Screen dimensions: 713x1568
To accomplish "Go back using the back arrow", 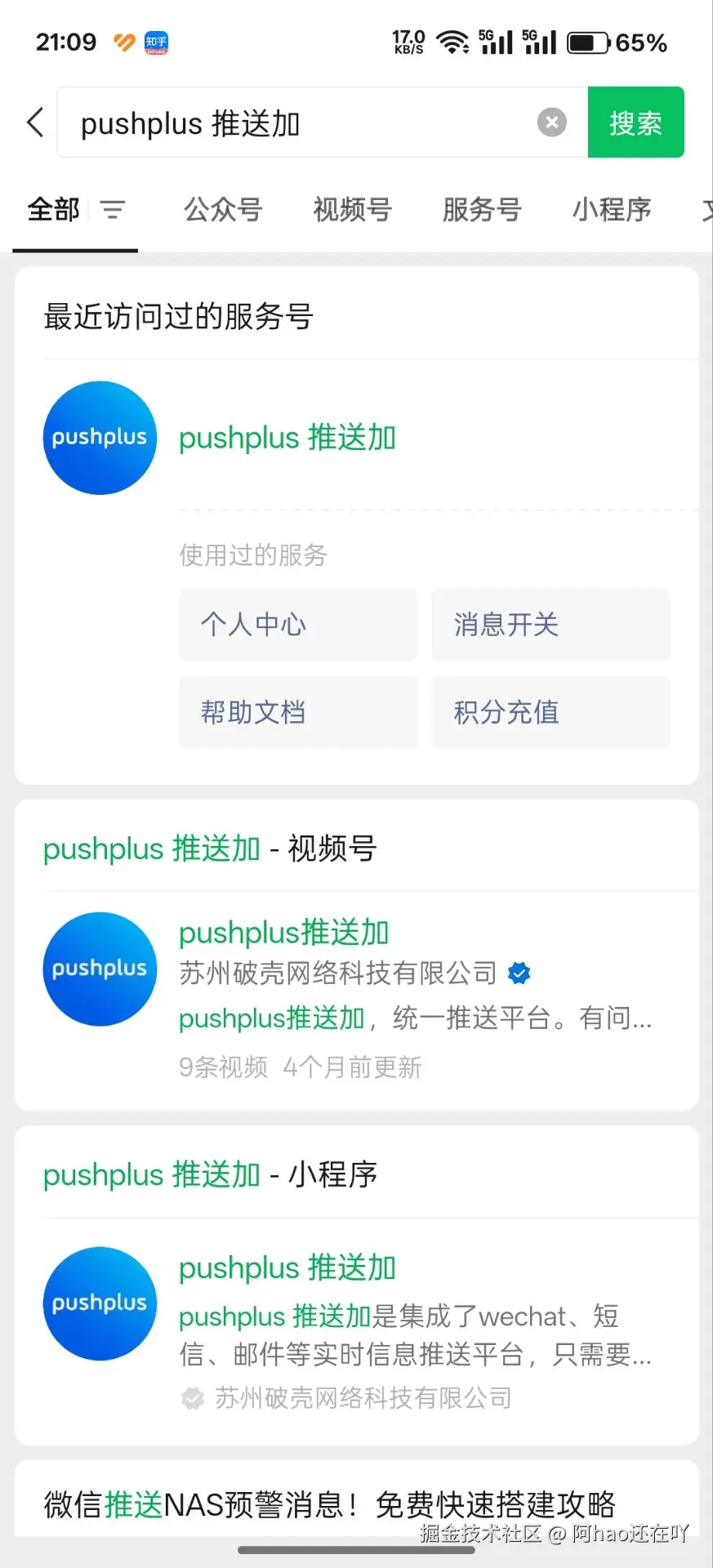I will pos(35,122).
